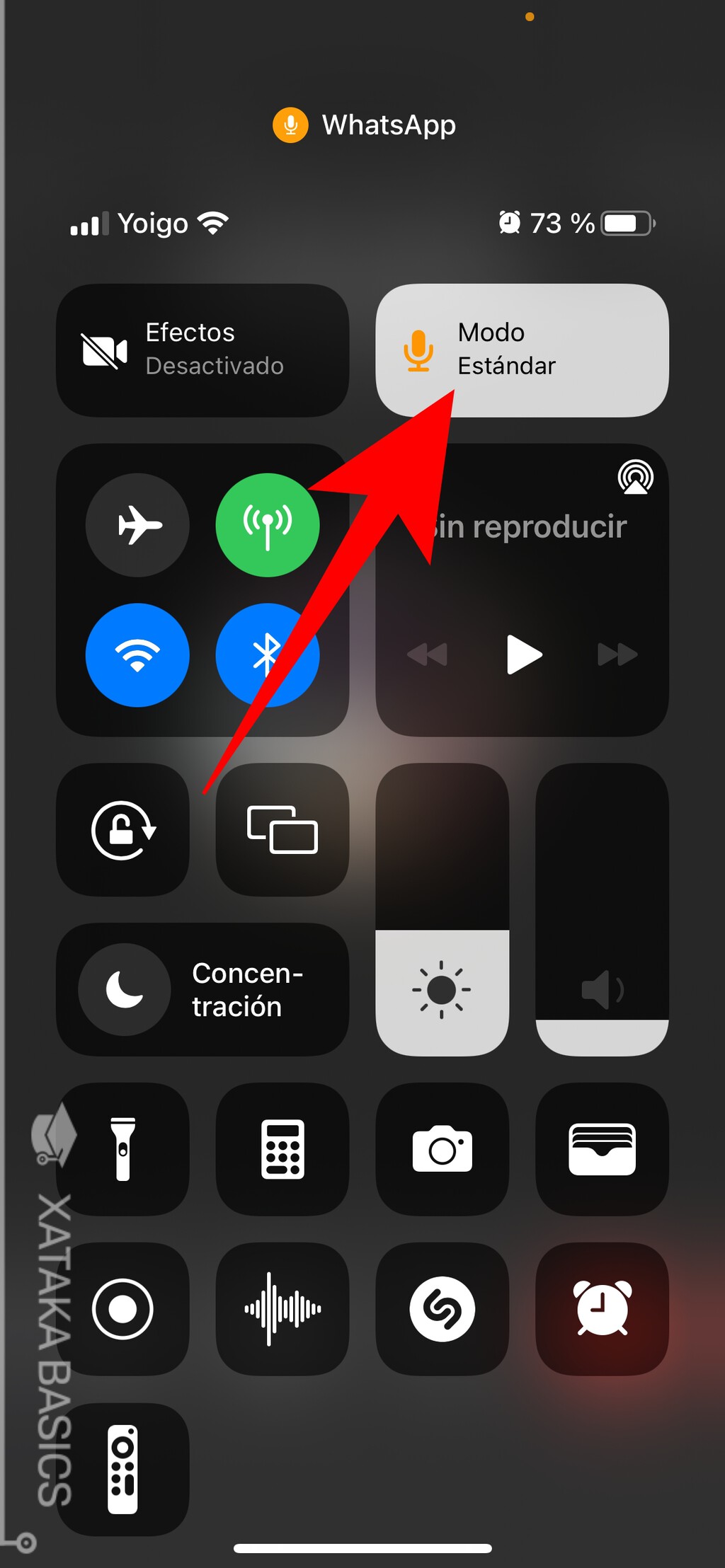The width and height of the screenshot is (725, 1568).
Task: Expand the Efectos Desactivado video effects panel
Action: 202,348
